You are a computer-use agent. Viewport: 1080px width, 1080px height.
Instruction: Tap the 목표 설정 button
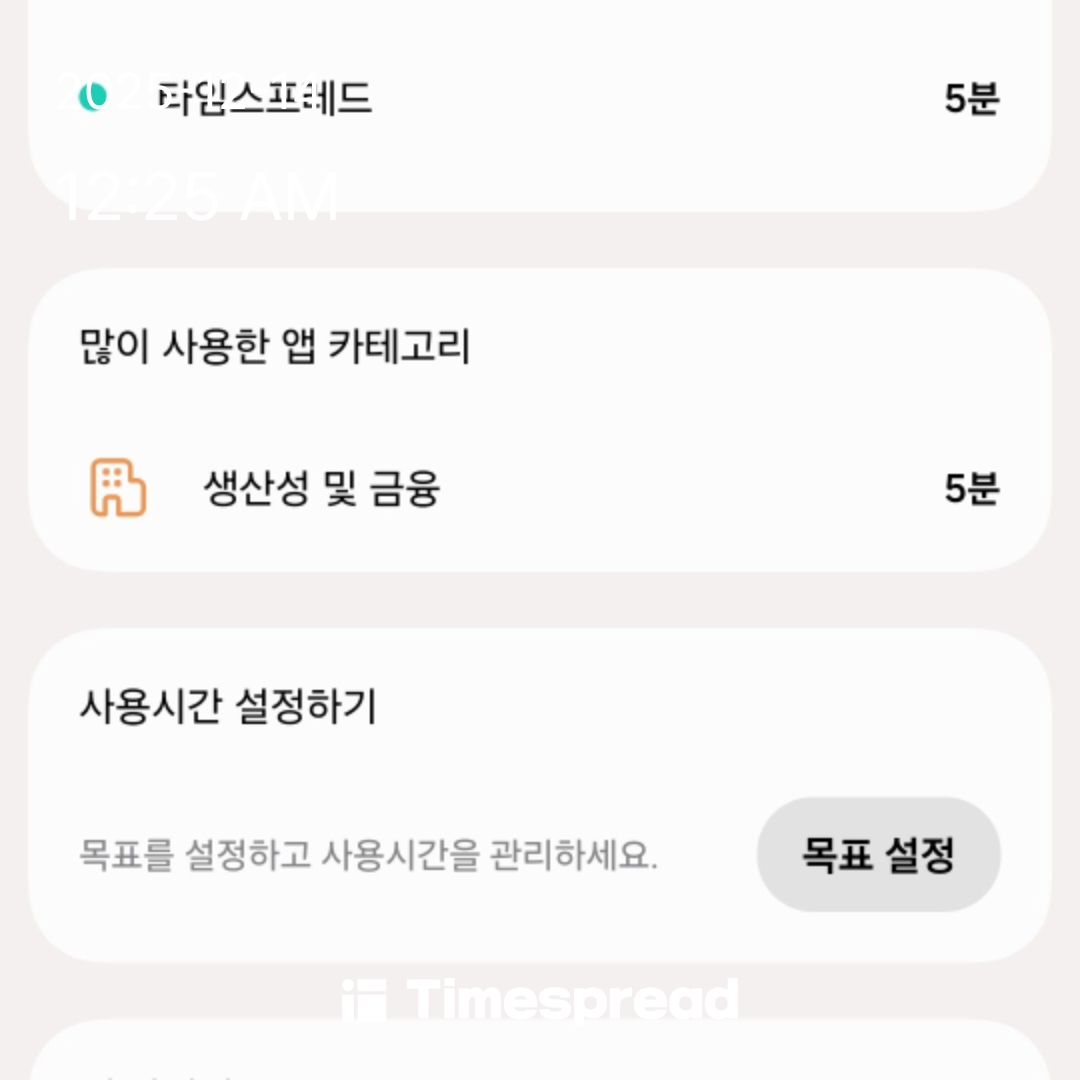tap(878, 855)
